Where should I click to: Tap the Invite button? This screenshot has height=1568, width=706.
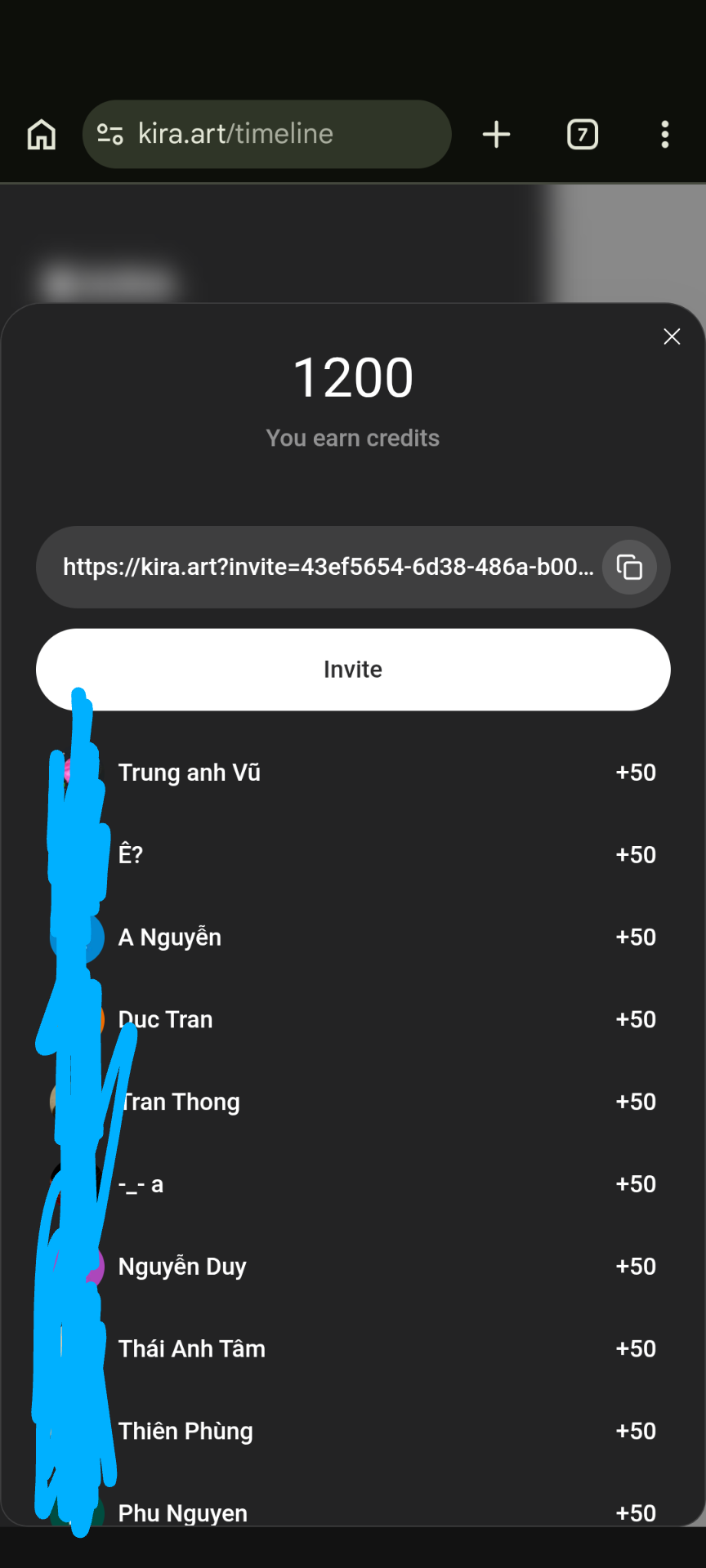[353, 669]
